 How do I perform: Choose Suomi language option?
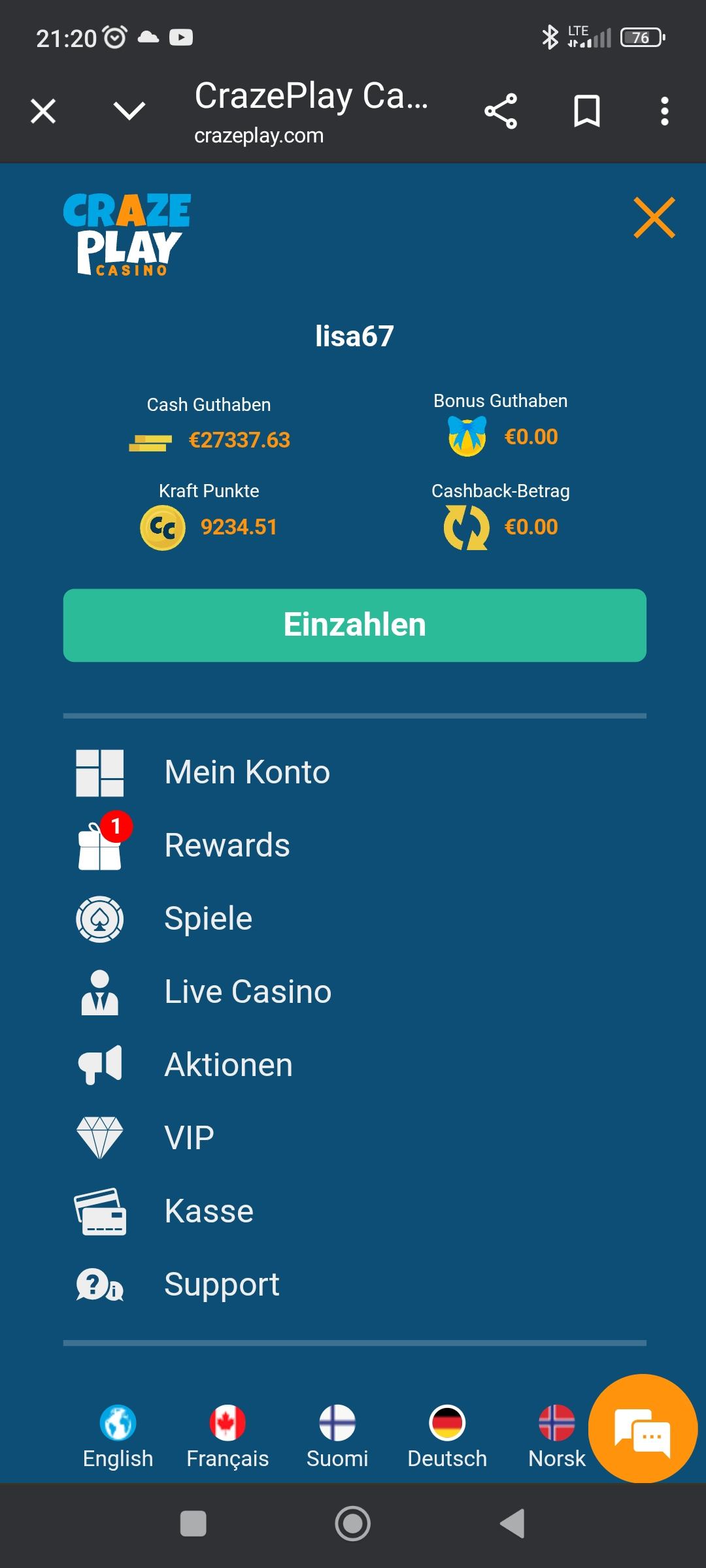[x=337, y=1436]
